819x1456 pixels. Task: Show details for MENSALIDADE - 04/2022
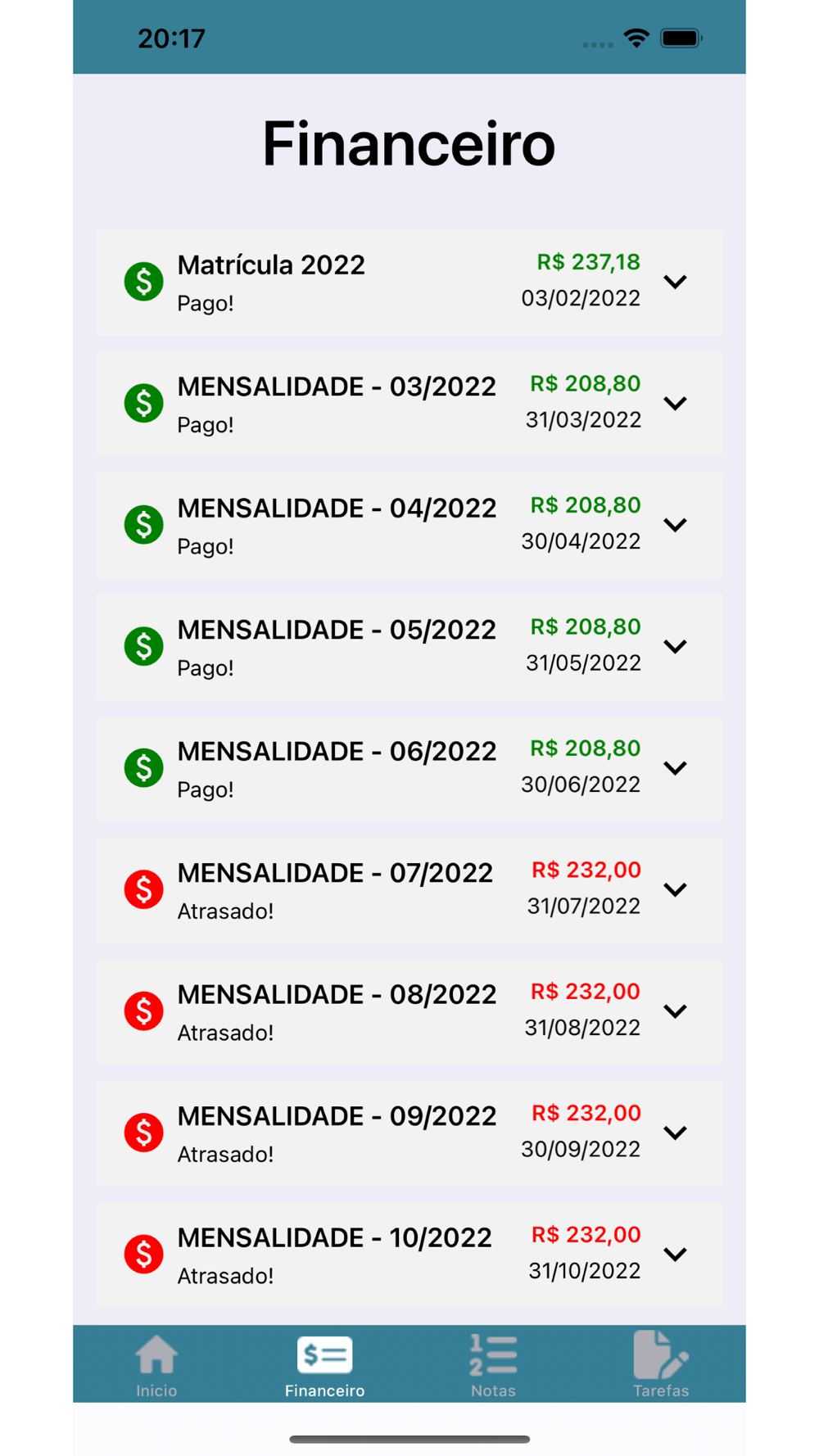coord(675,525)
